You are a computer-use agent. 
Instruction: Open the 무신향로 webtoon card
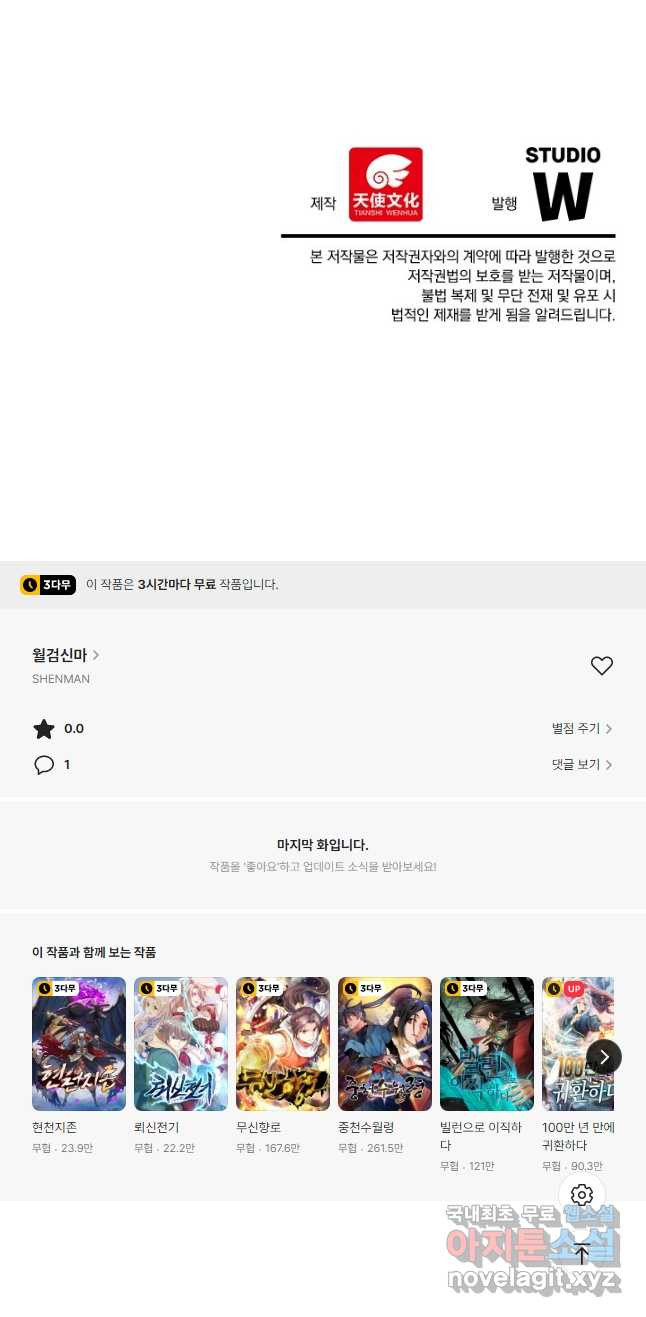pyautogui.click(x=283, y=1044)
